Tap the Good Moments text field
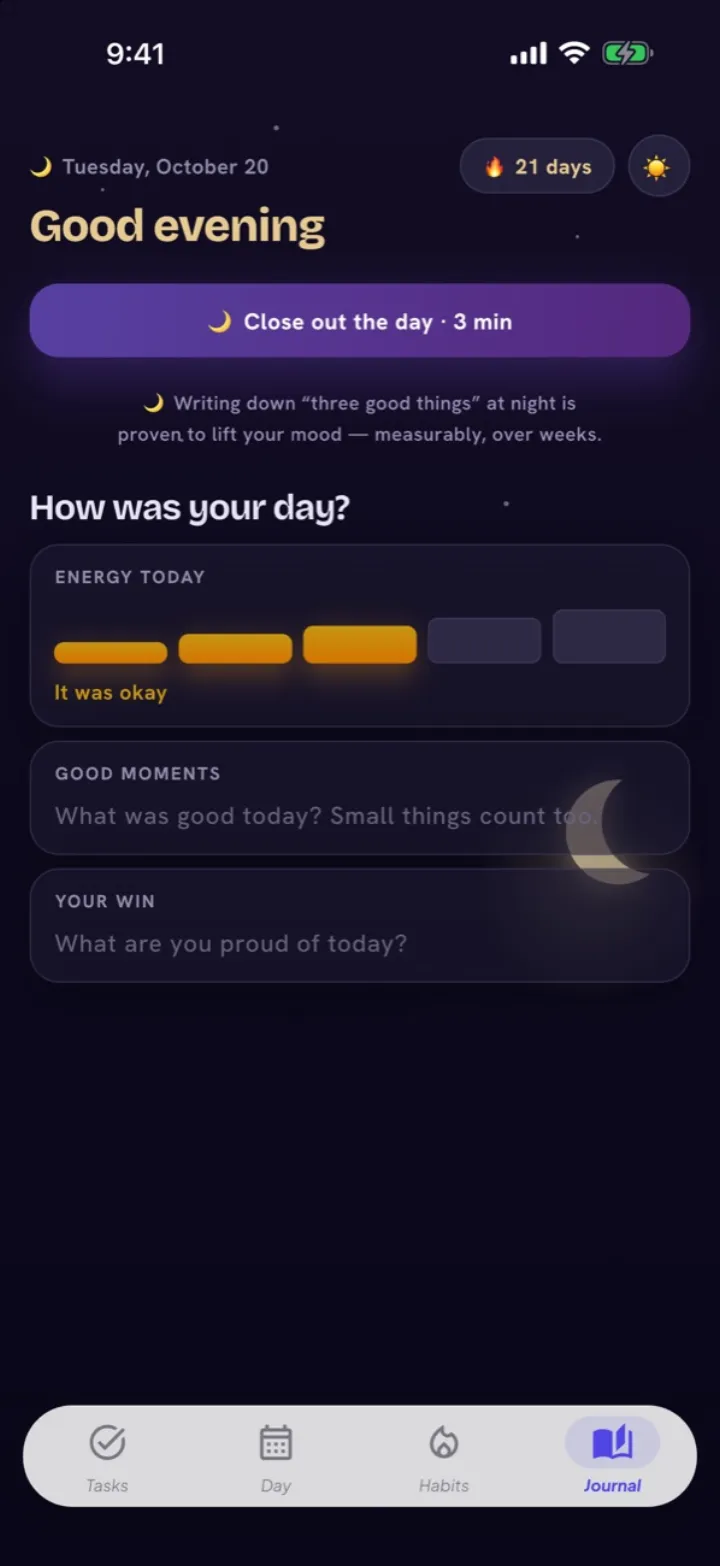Screen dimensions: 720x1566 click(360, 798)
